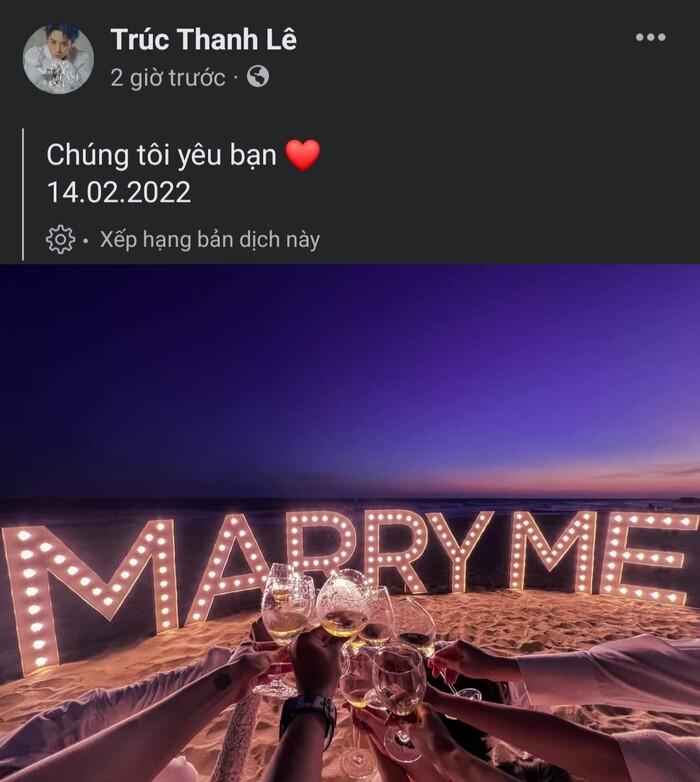Rate this translation via Xếp hạng bản dịch này

207,240
